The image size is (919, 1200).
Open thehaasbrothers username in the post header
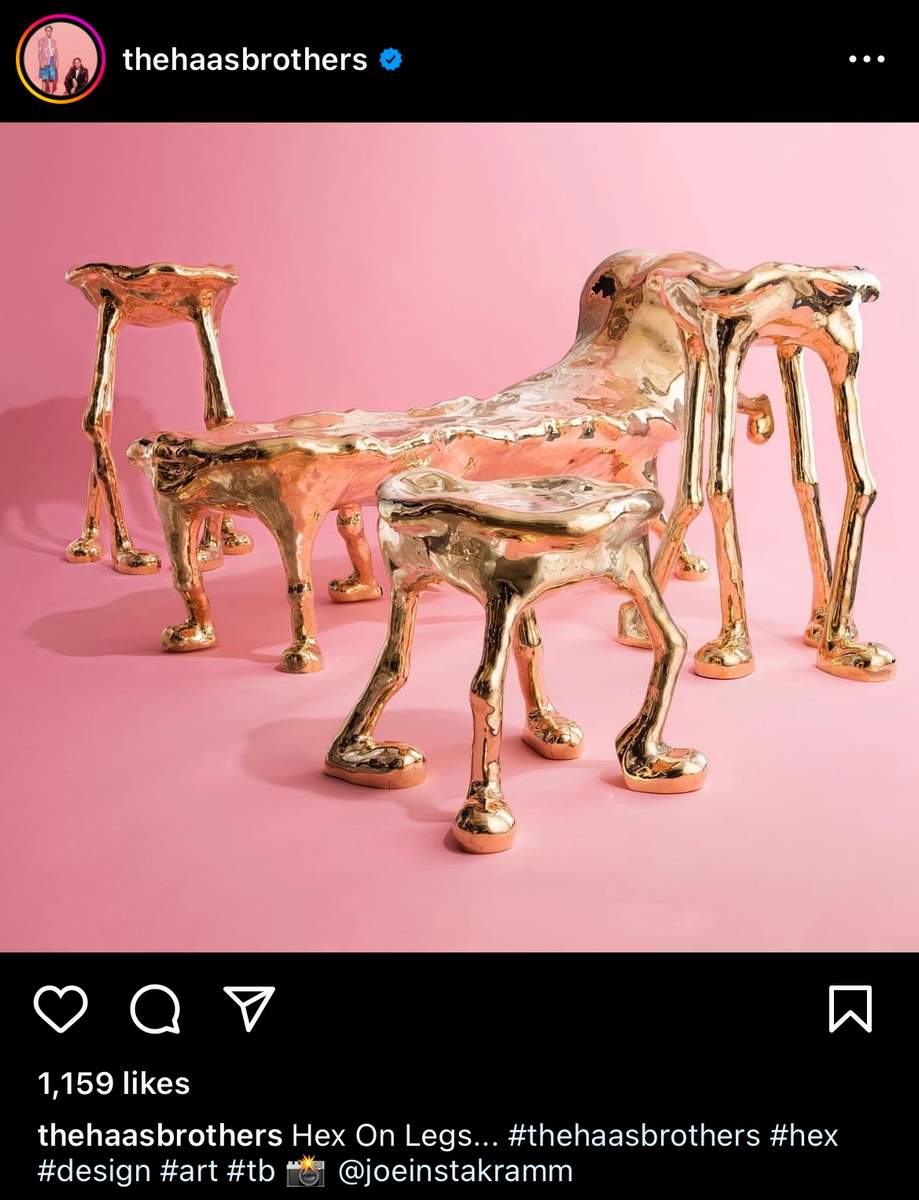coord(245,60)
